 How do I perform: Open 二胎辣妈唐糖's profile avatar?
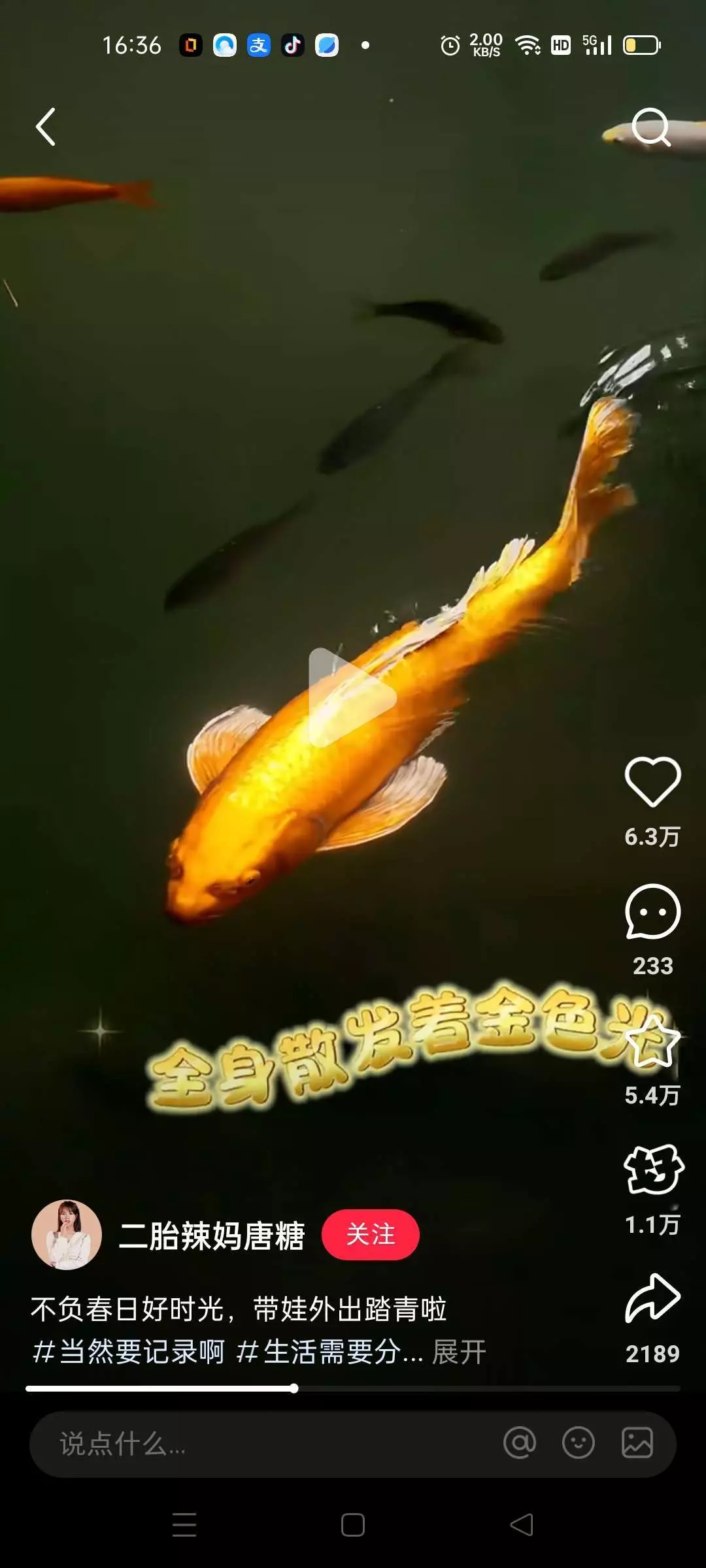pyautogui.click(x=67, y=1235)
